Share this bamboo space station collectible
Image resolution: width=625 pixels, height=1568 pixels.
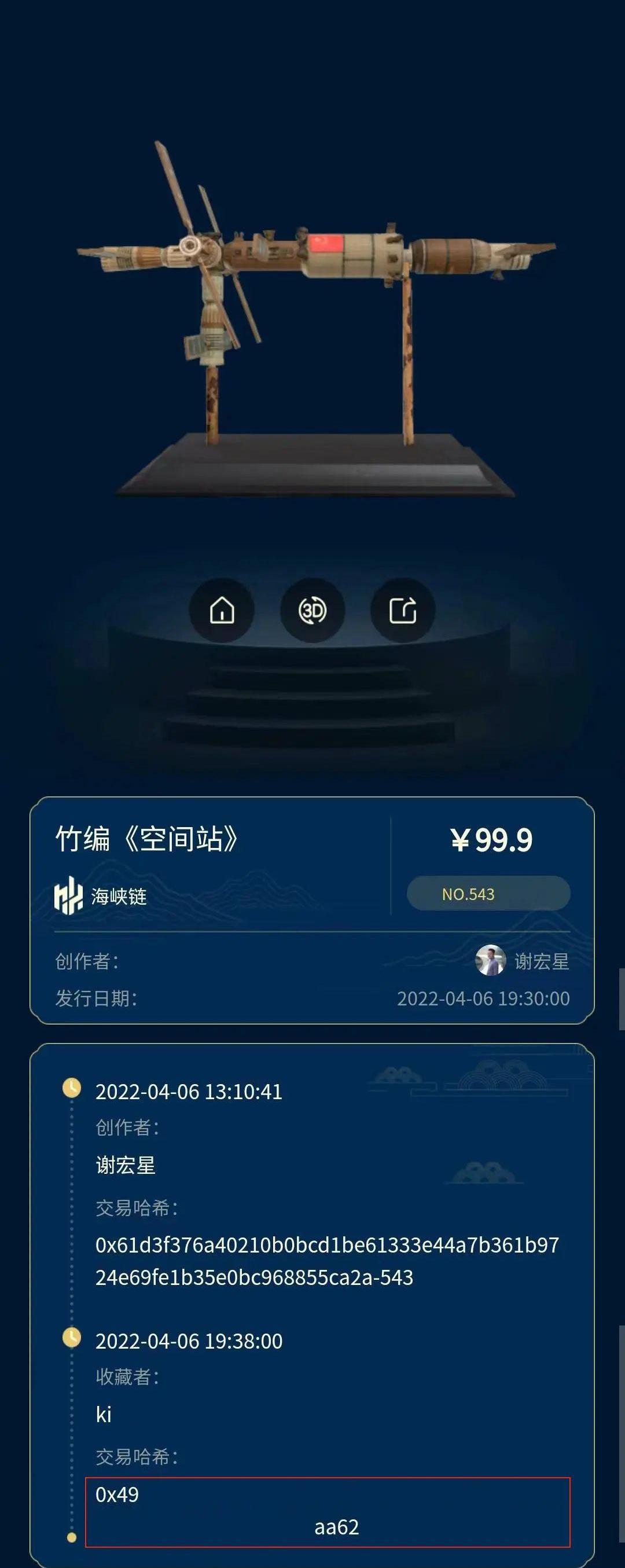pos(402,610)
